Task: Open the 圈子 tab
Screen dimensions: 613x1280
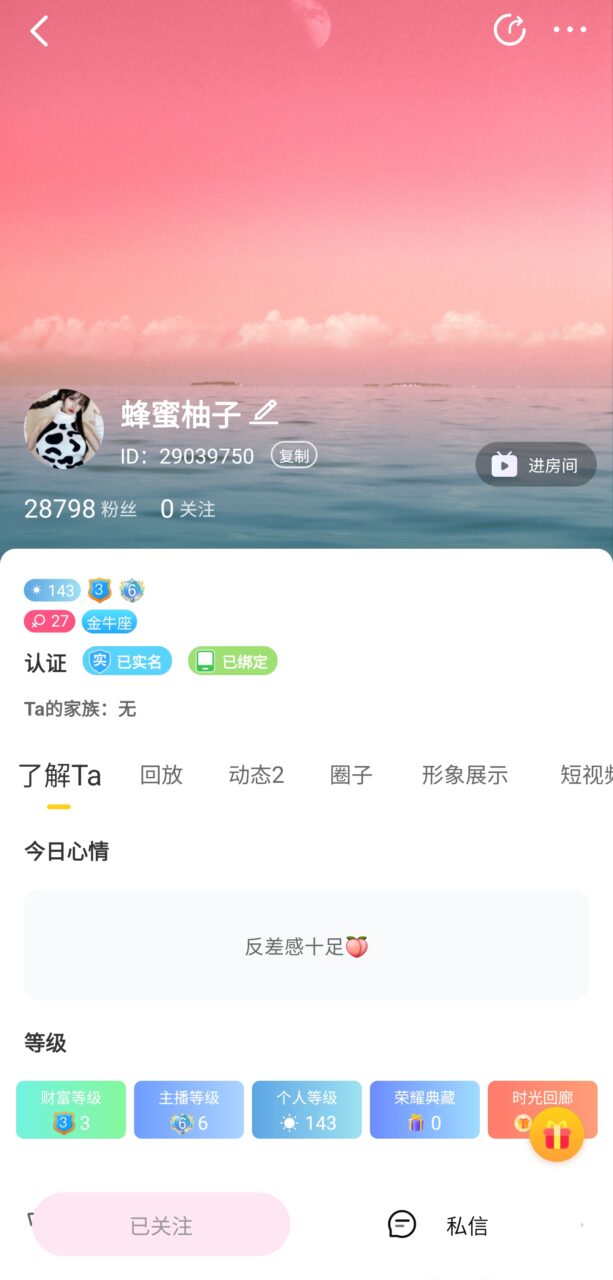Action: (x=351, y=775)
